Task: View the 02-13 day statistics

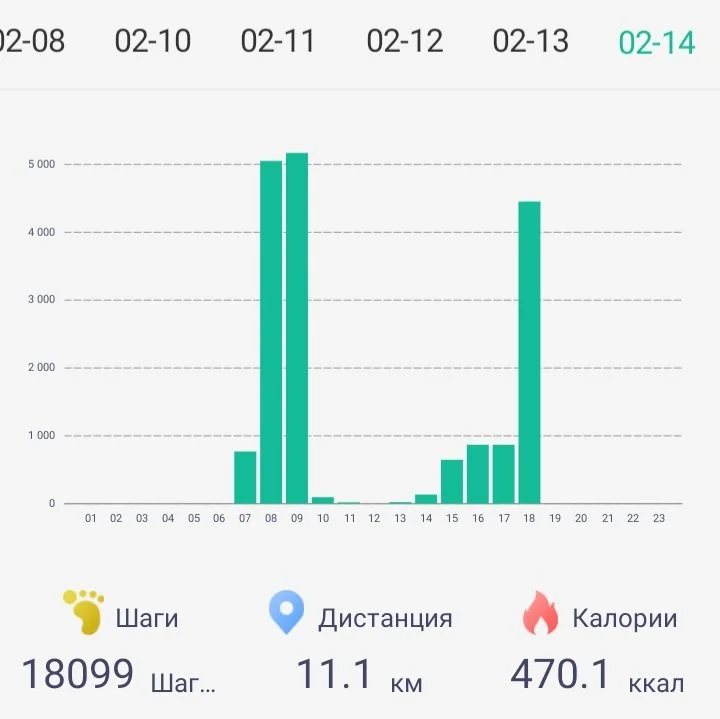Action: [530, 41]
